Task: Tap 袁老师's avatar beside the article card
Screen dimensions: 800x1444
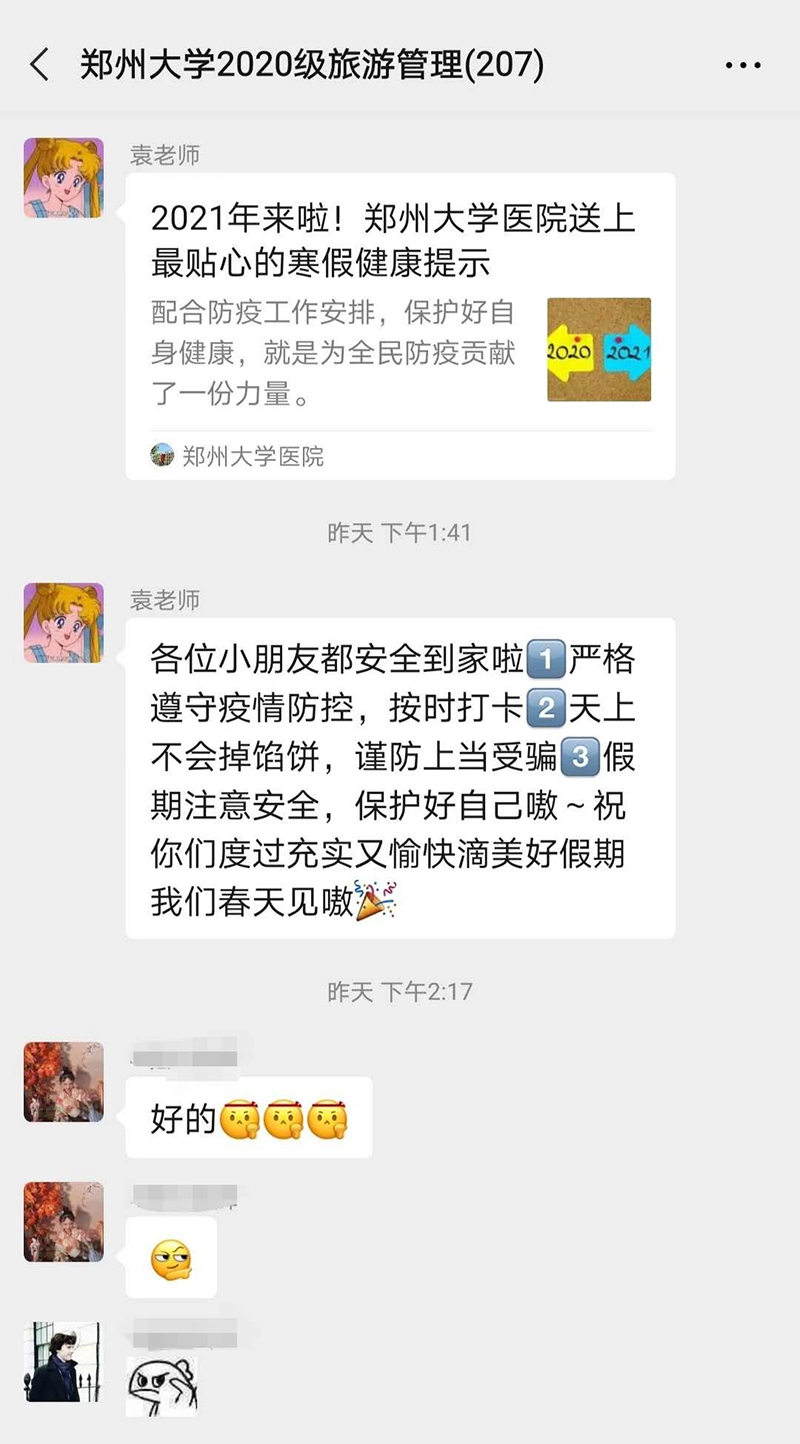Action: point(64,178)
